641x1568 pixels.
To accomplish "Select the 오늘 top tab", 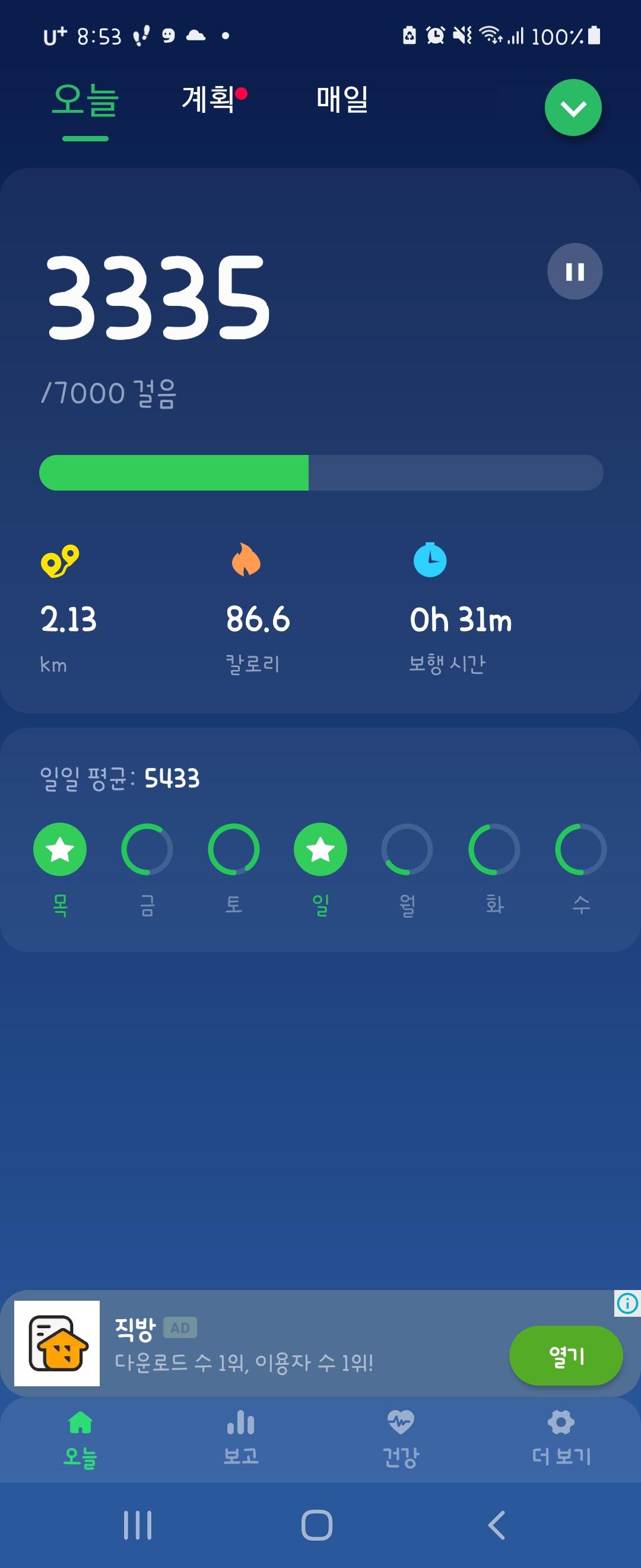I will click(85, 100).
